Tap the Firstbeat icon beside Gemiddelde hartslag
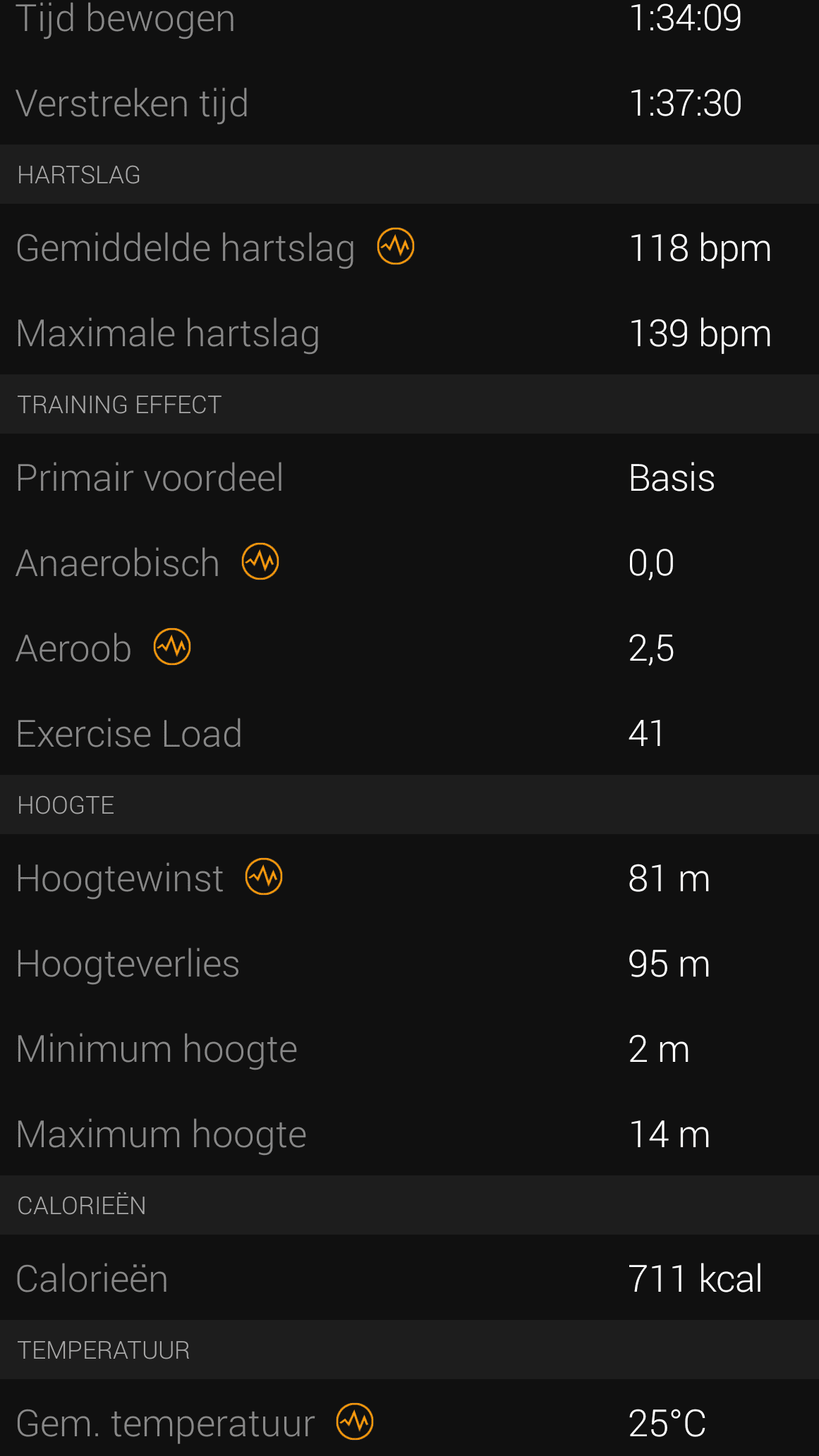The width and height of the screenshot is (819, 1456). [x=396, y=247]
